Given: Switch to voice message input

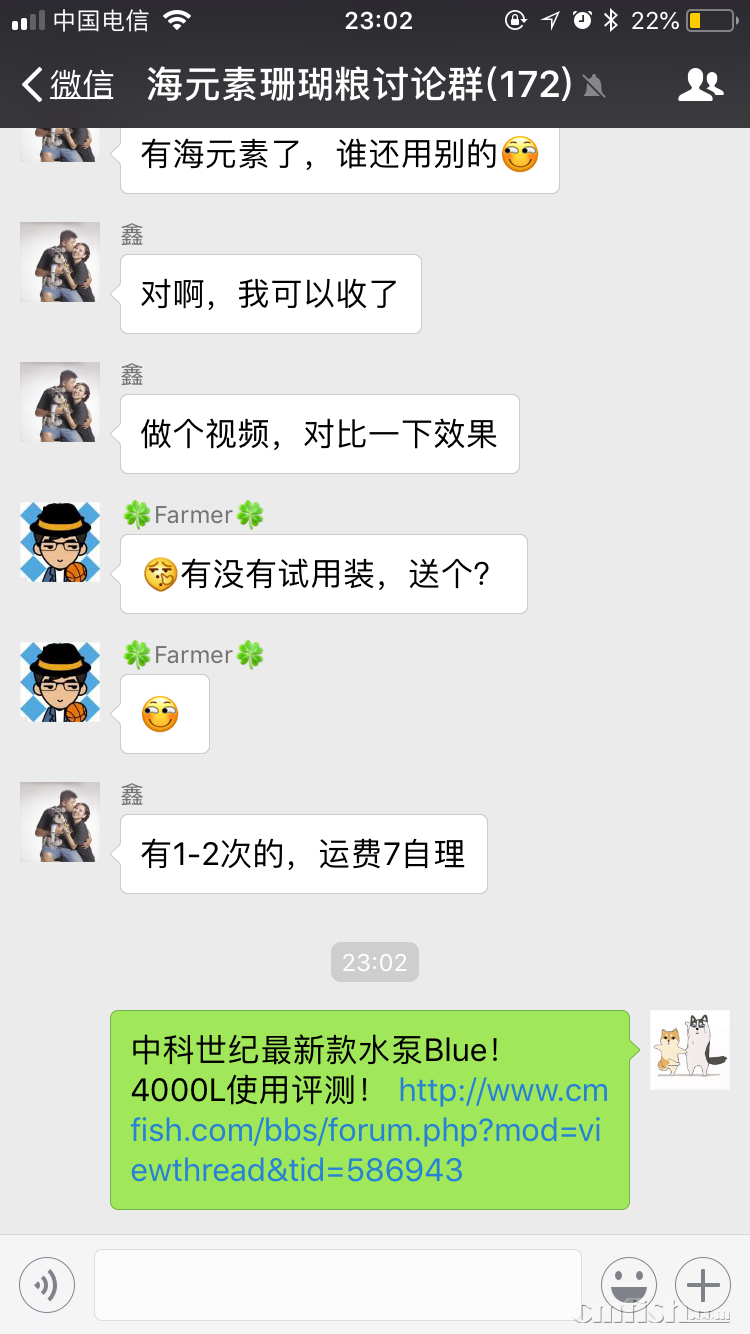Looking at the screenshot, I should 47,1284.
